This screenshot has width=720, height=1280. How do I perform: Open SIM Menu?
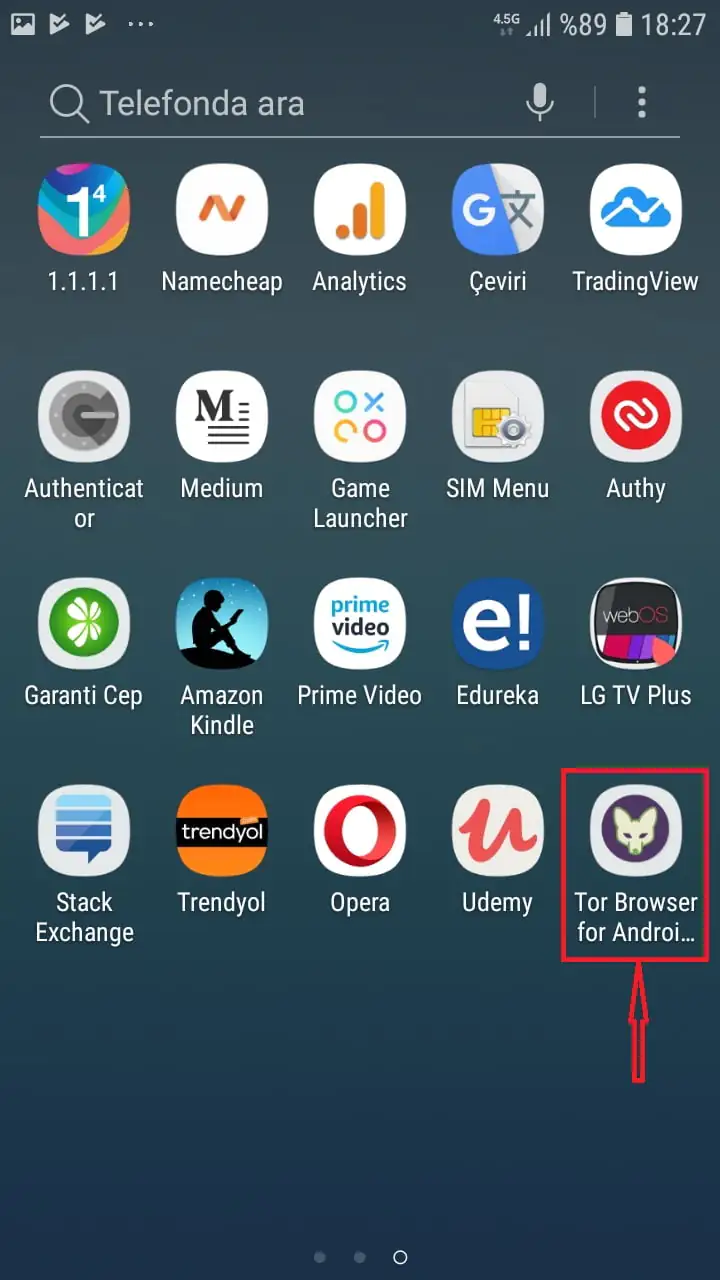(498, 417)
